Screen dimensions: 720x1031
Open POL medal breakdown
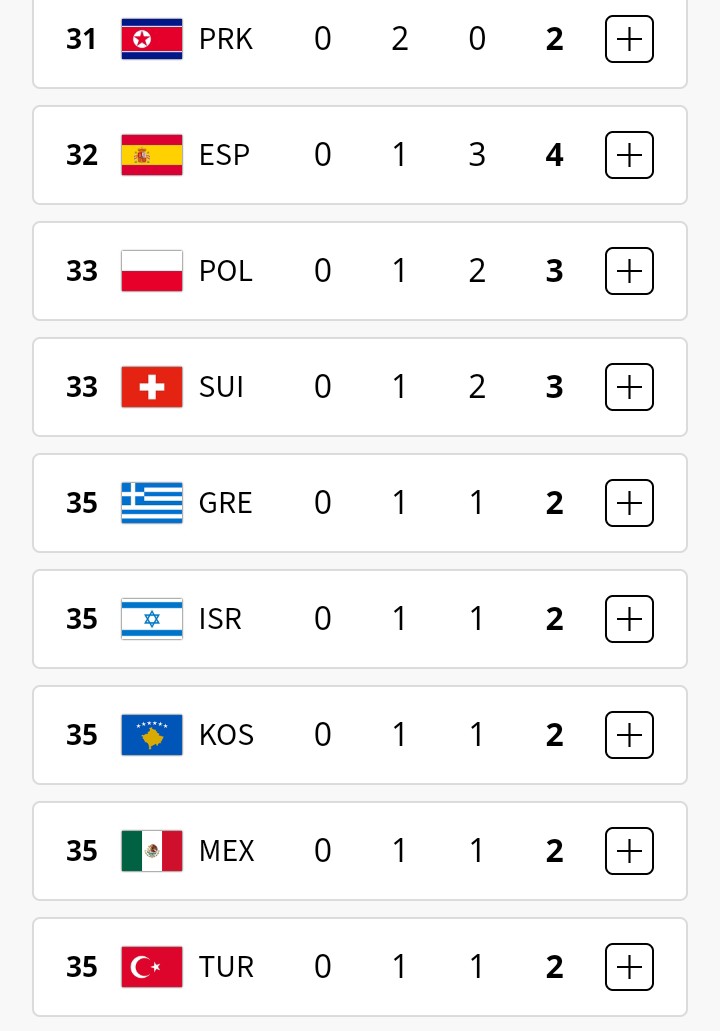tap(629, 271)
